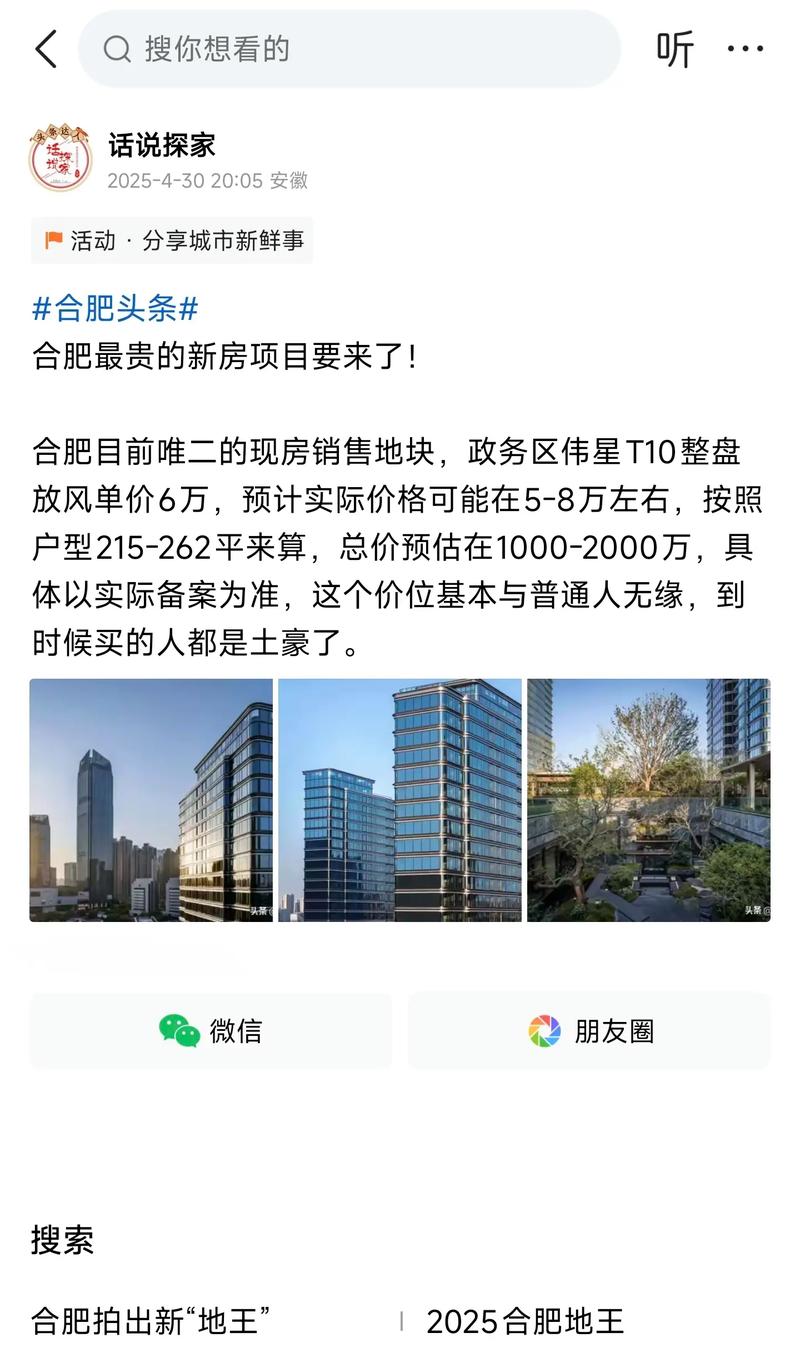800x1353 pixels.
Task: Tap the 听 listen button
Action: coord(675,48)
